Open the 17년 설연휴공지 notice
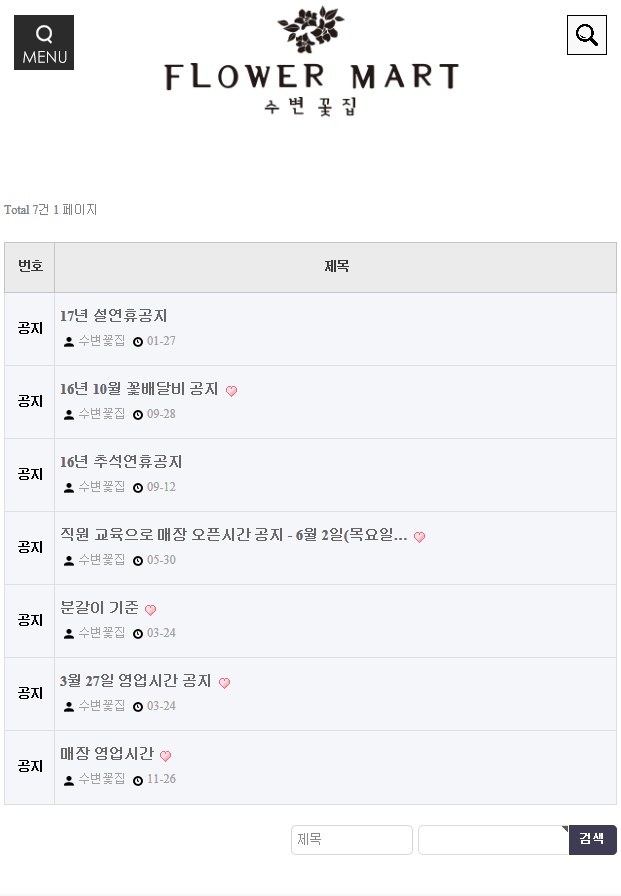621x896 pixels. [x=114, y=316]
